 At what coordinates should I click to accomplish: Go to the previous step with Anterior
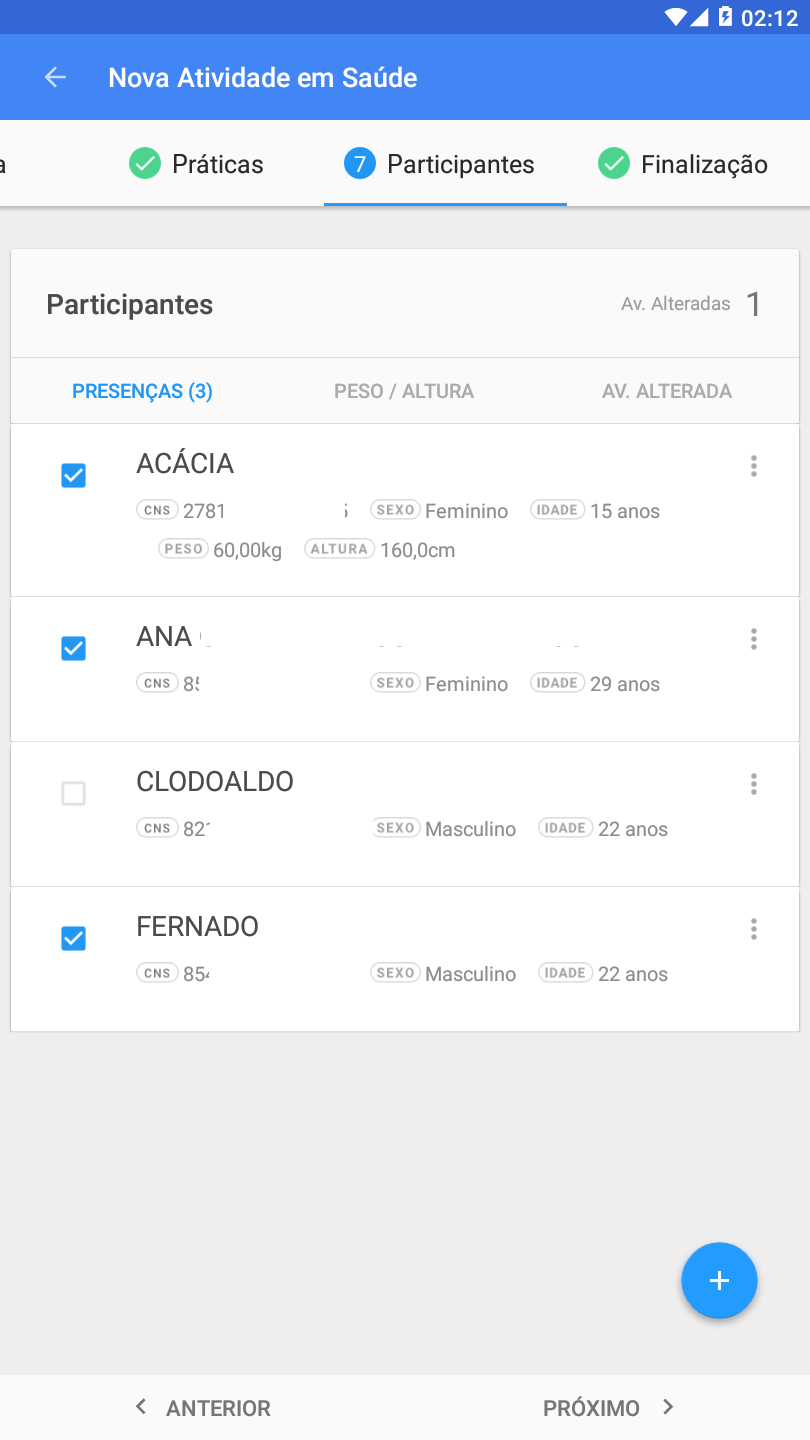[203, 1407]
